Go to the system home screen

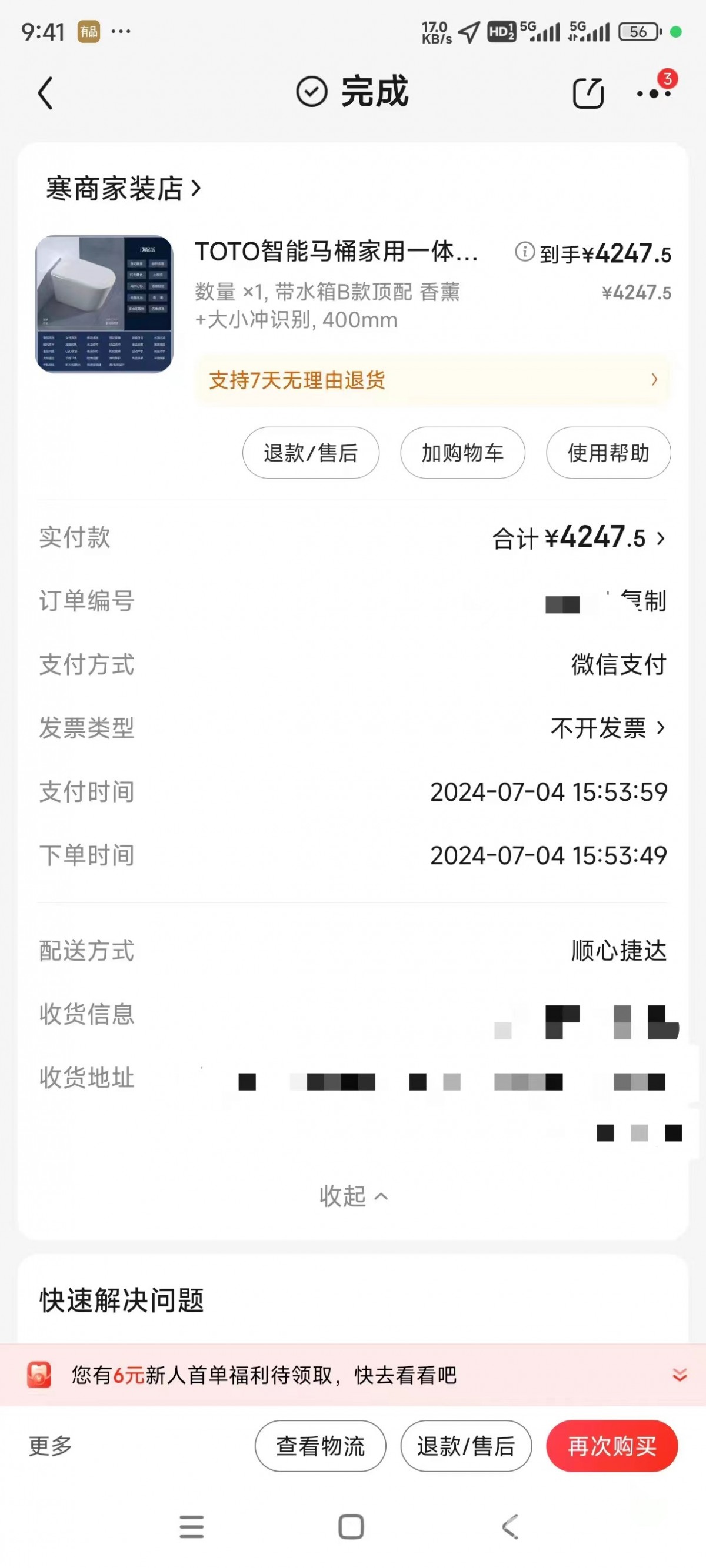(351, 1527)
